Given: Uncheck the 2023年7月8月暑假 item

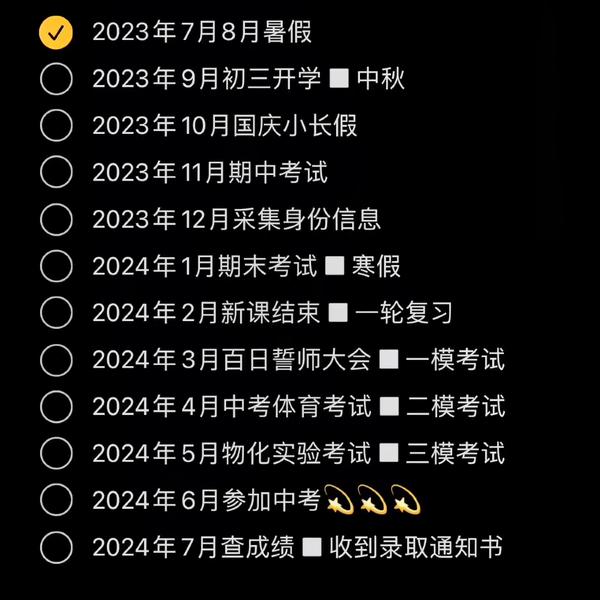Looking at the screenshot, I should (x=57, y=32).
